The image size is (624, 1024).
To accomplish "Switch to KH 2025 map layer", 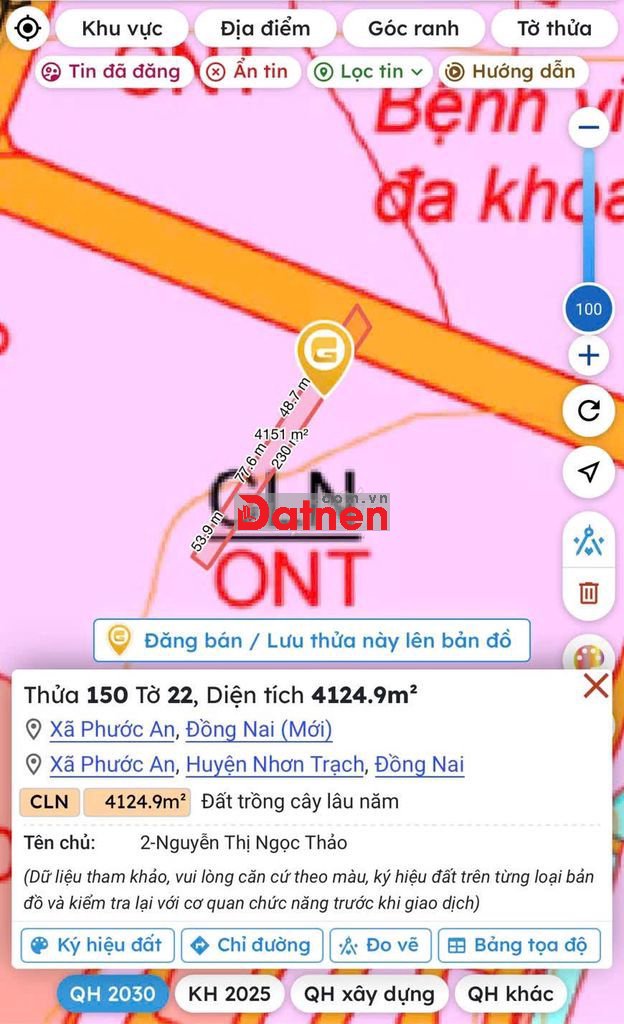I will [x=230, y=994].
